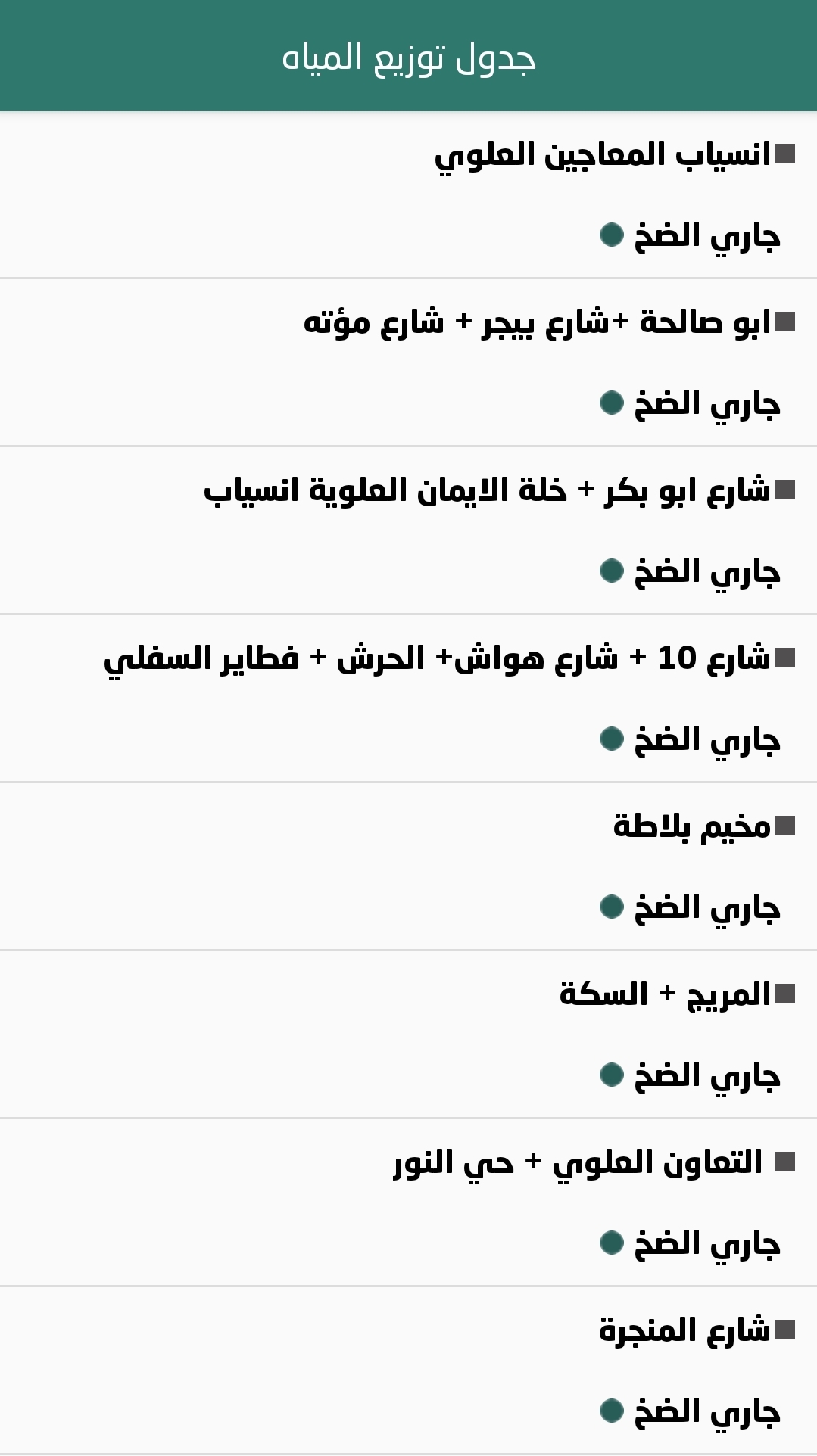Image resolution: width=817 pixels, height=1456 pixels.
Task: Tap the شارع 10 + شارع هواش row
Action: tap(437, 659)
